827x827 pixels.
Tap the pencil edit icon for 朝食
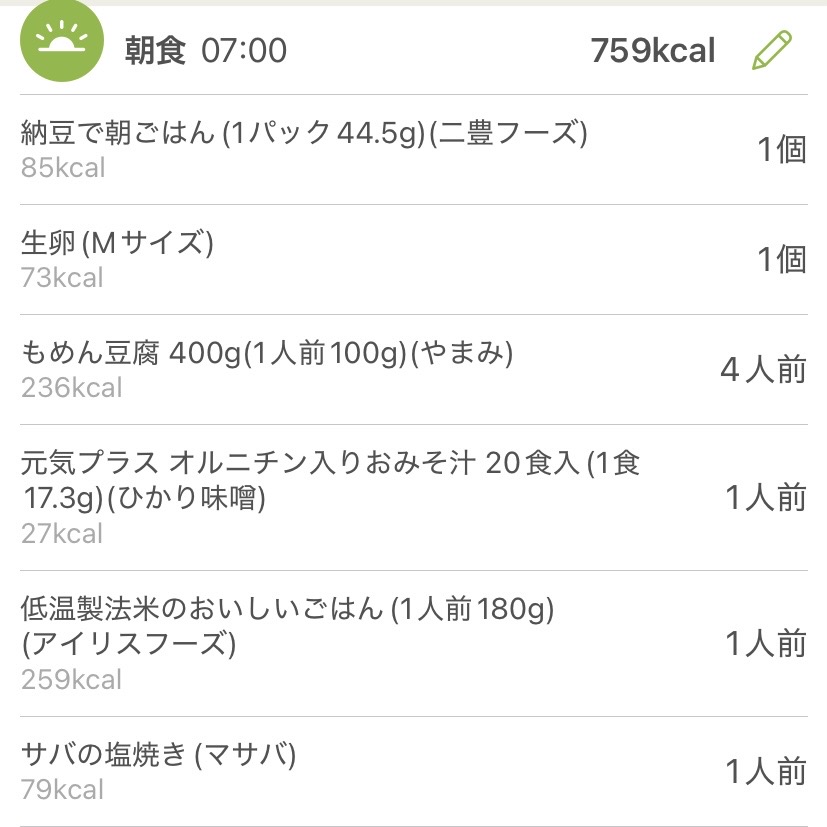(771, 50)
